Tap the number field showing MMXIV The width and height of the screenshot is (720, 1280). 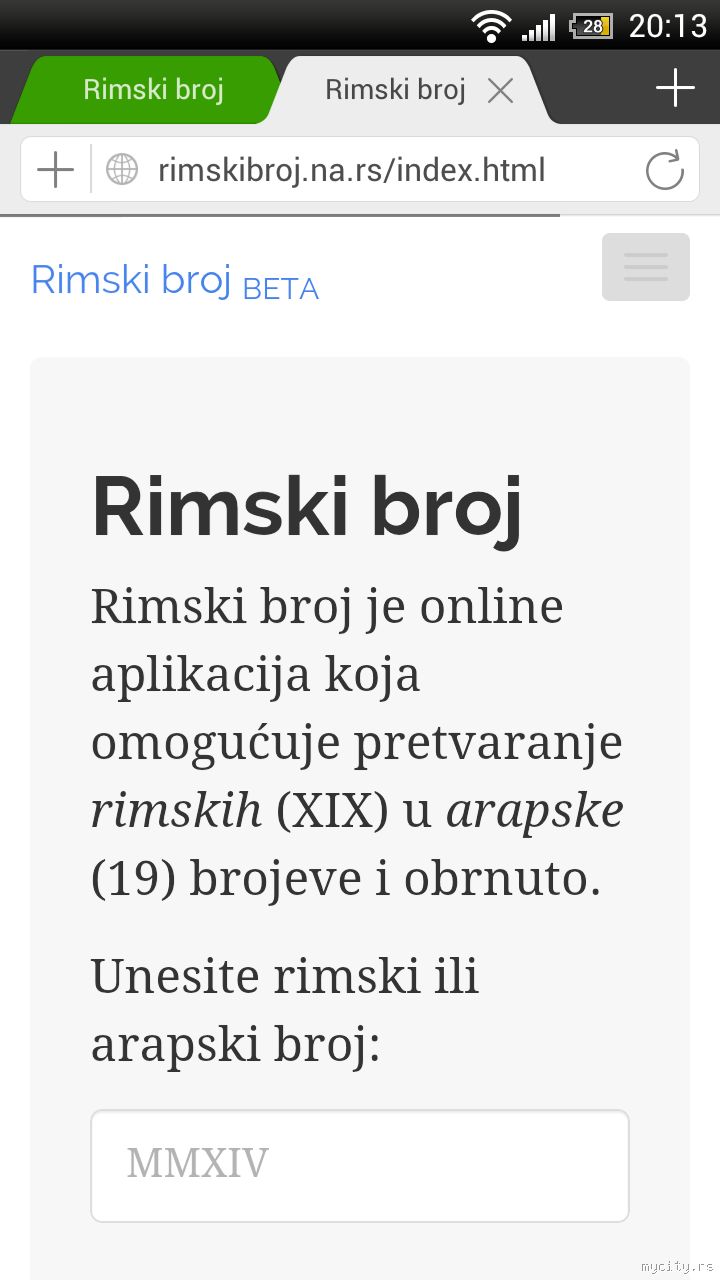pyautogui.click(x=360, y=1165)
